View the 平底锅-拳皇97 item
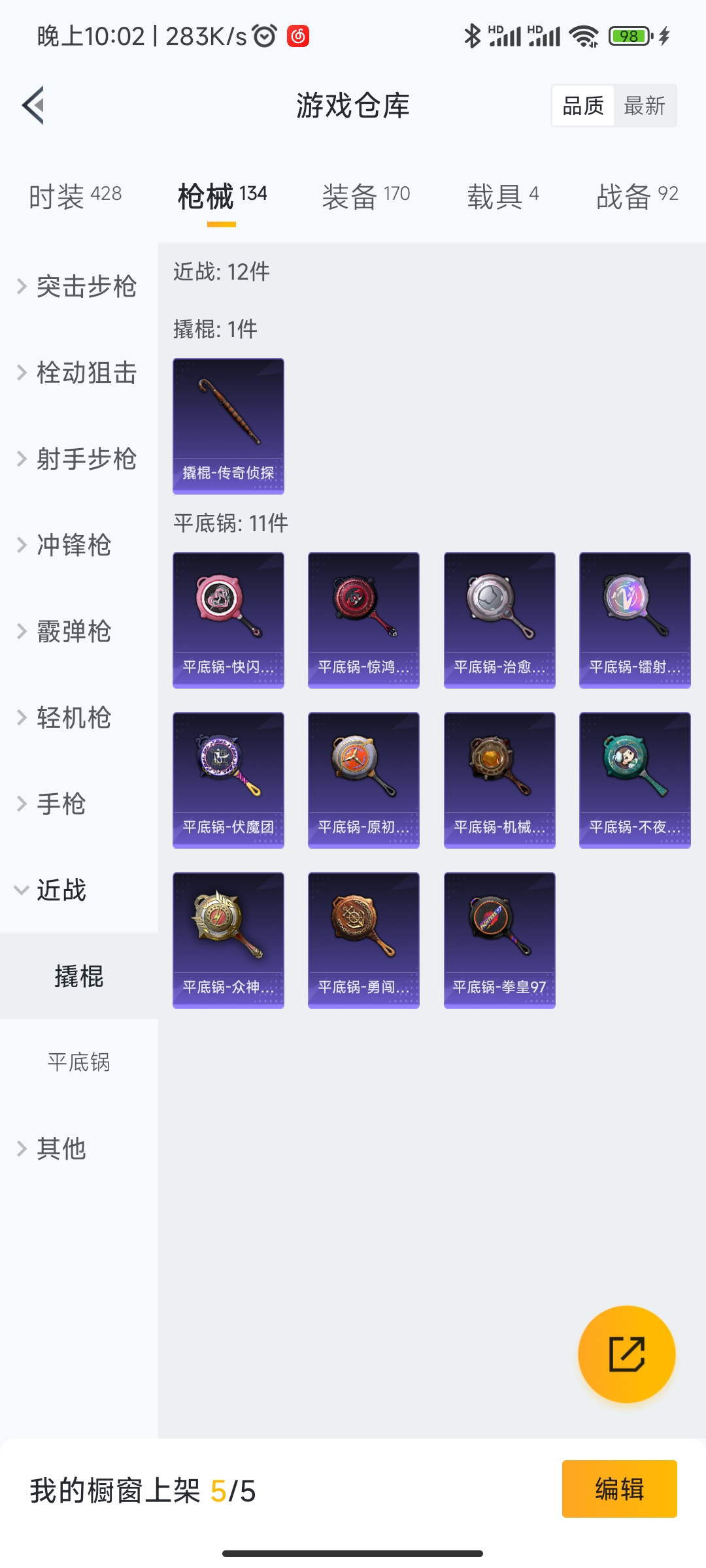The image size is (706, 1568). tap(499, 940)
